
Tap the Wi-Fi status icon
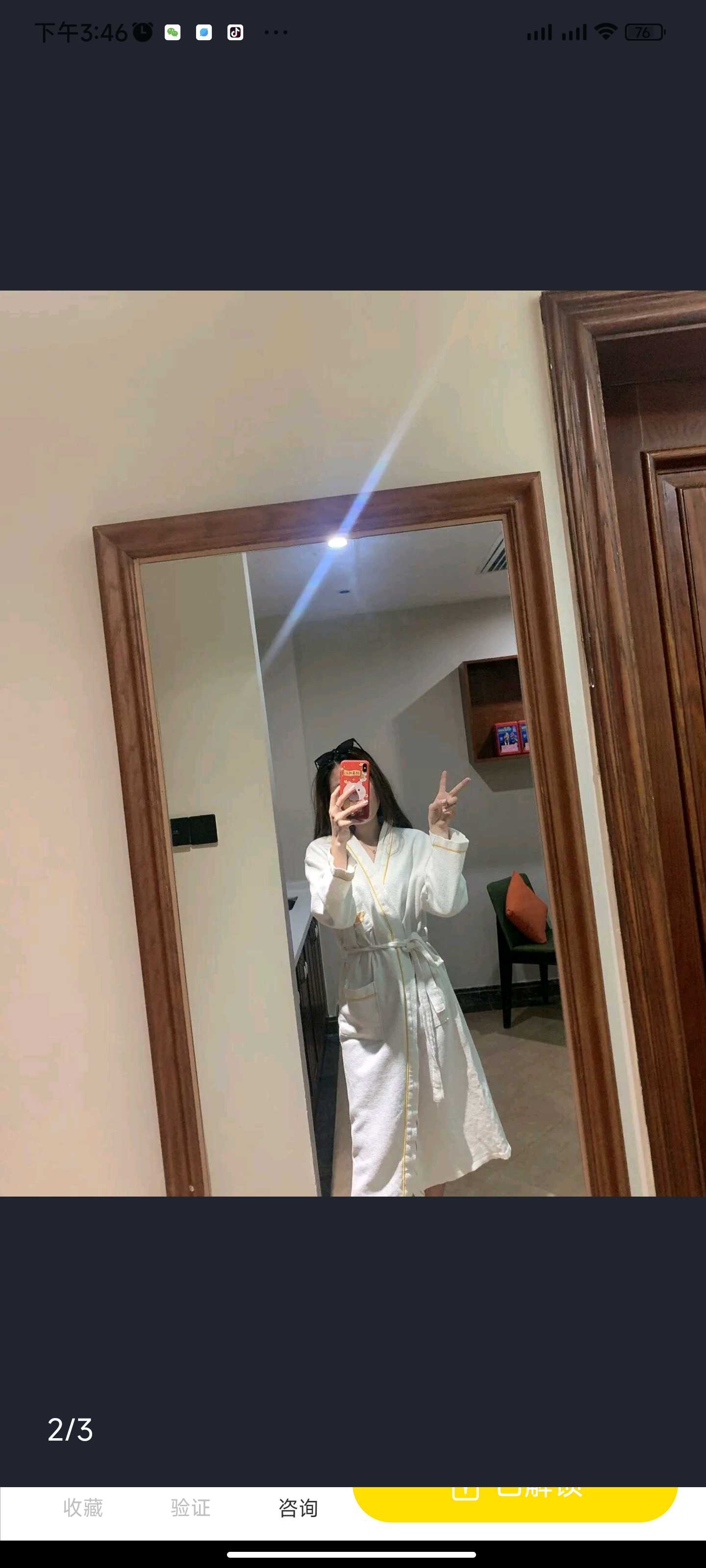tap(606, 32)
